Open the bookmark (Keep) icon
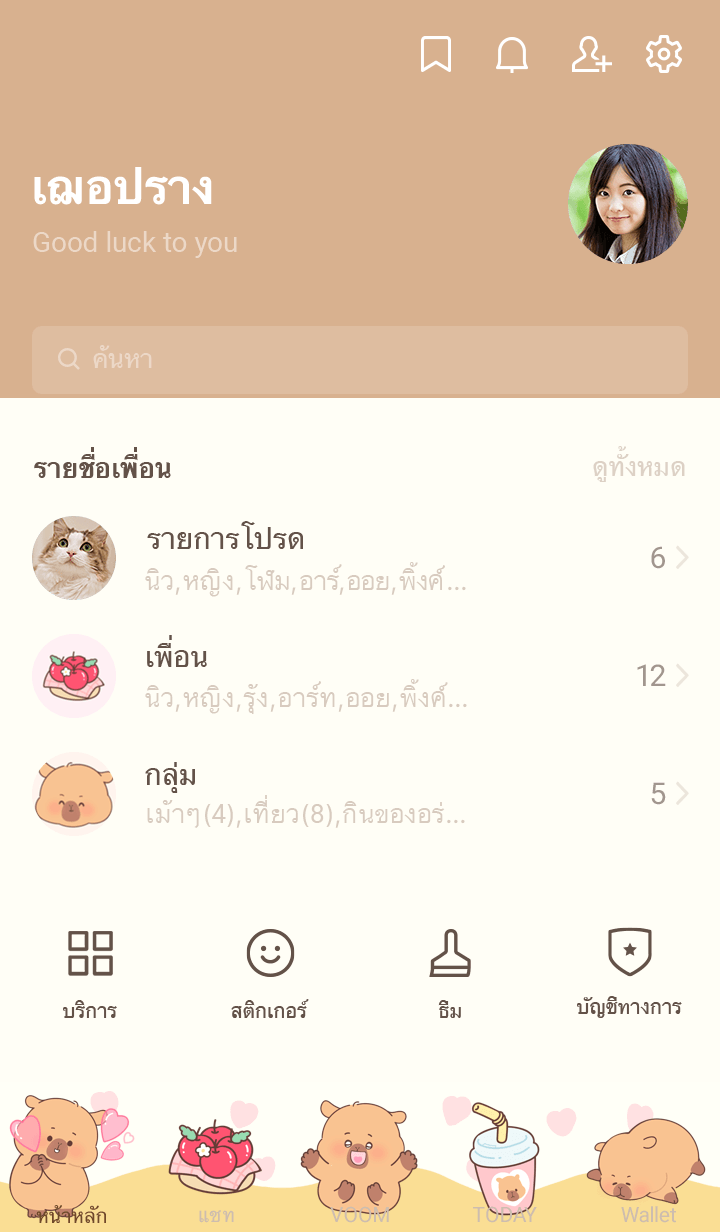 click(435, 55)
